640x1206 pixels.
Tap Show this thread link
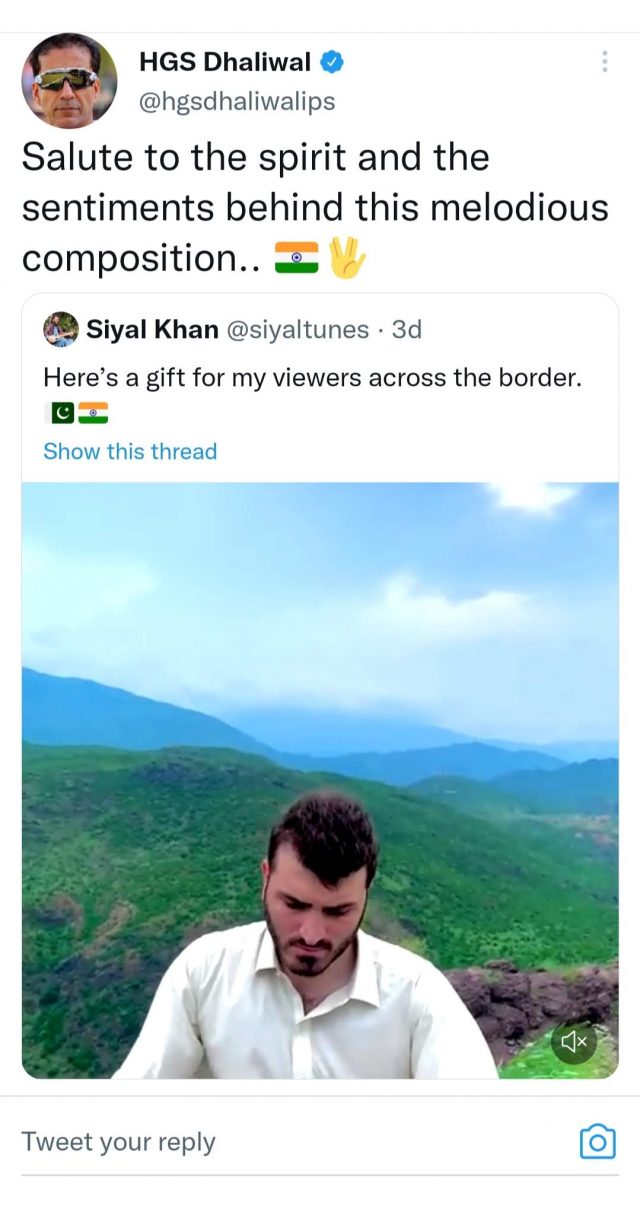click(x=130, y=451)
